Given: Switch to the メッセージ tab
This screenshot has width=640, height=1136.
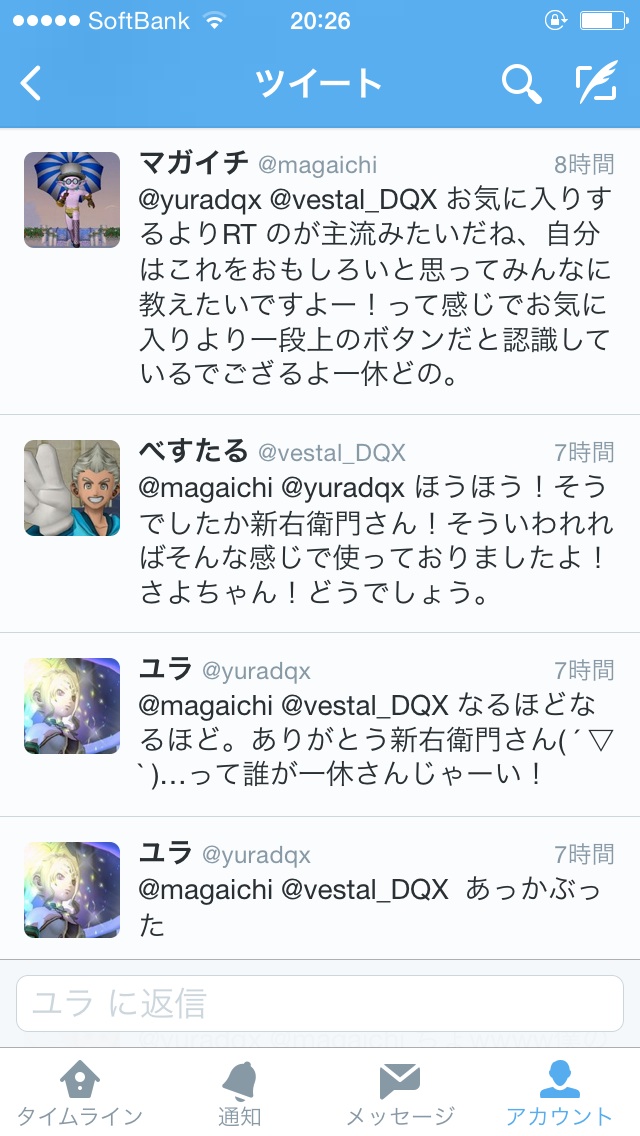Looking at the screenshot, I should tap(400, 1094).
